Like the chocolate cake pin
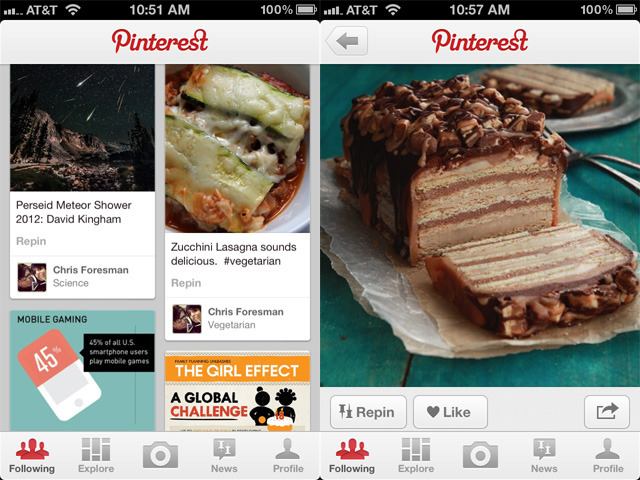 pos(450,411)
